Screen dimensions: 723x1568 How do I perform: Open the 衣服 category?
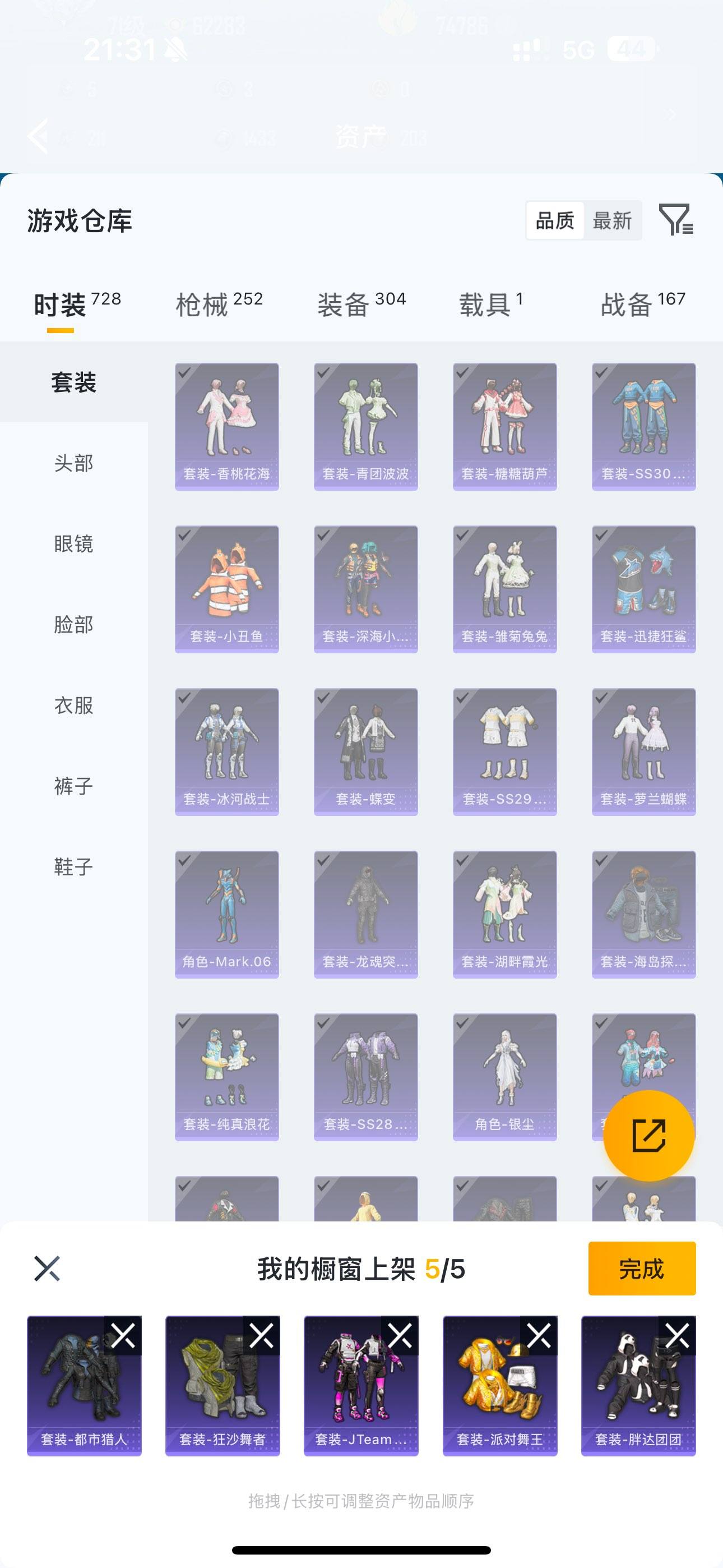click(x=73, y=705)
